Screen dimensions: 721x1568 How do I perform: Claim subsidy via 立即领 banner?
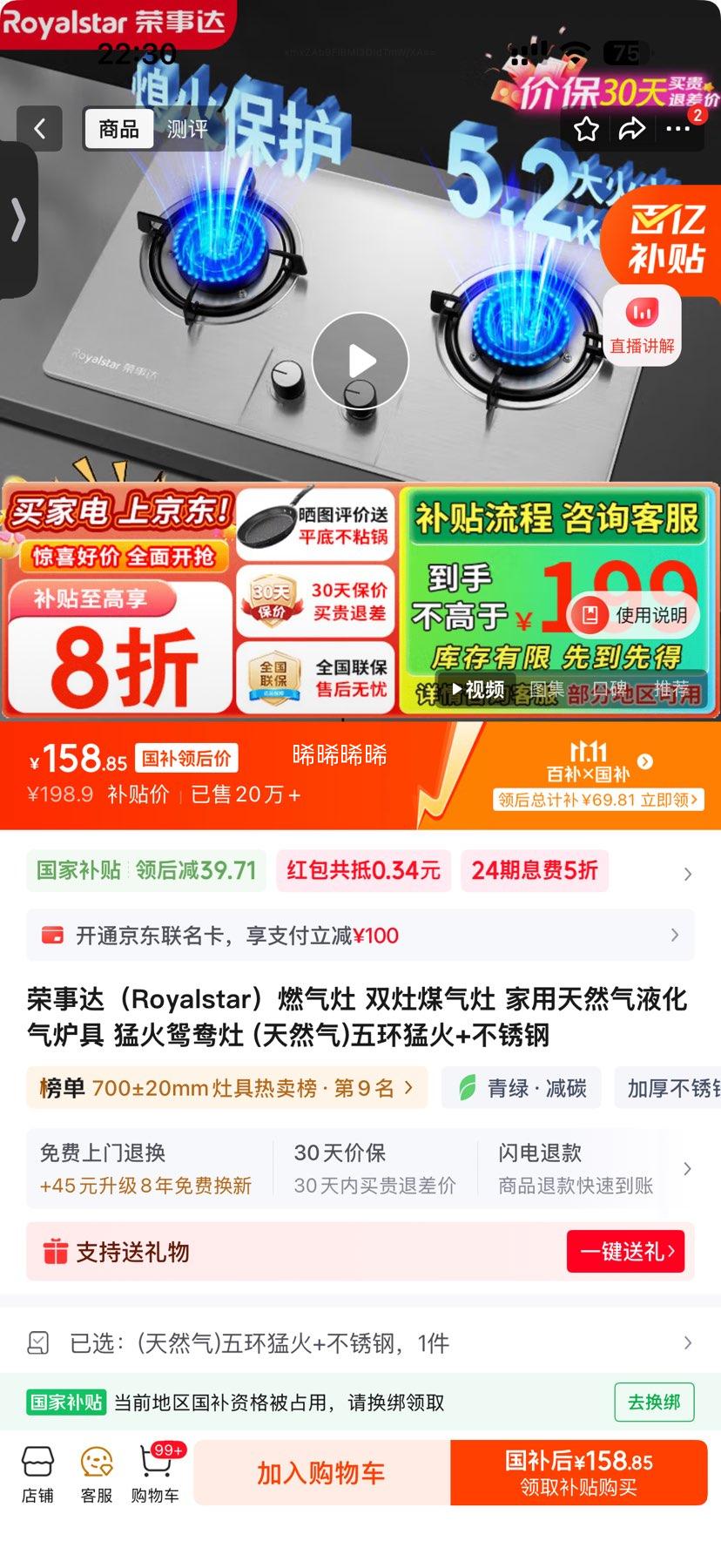[598, 799]
